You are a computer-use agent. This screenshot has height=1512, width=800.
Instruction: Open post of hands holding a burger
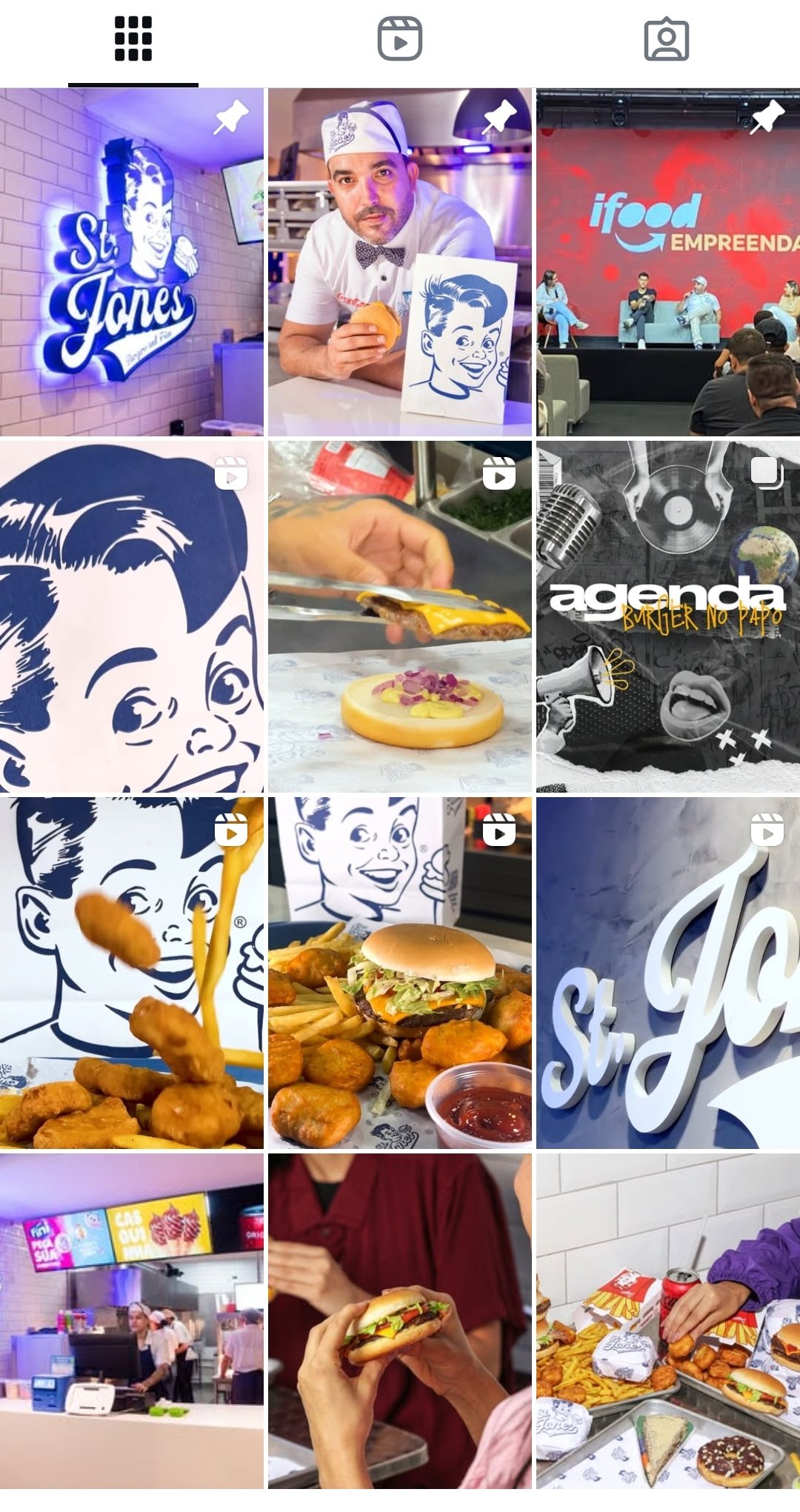click(400, 1321)
